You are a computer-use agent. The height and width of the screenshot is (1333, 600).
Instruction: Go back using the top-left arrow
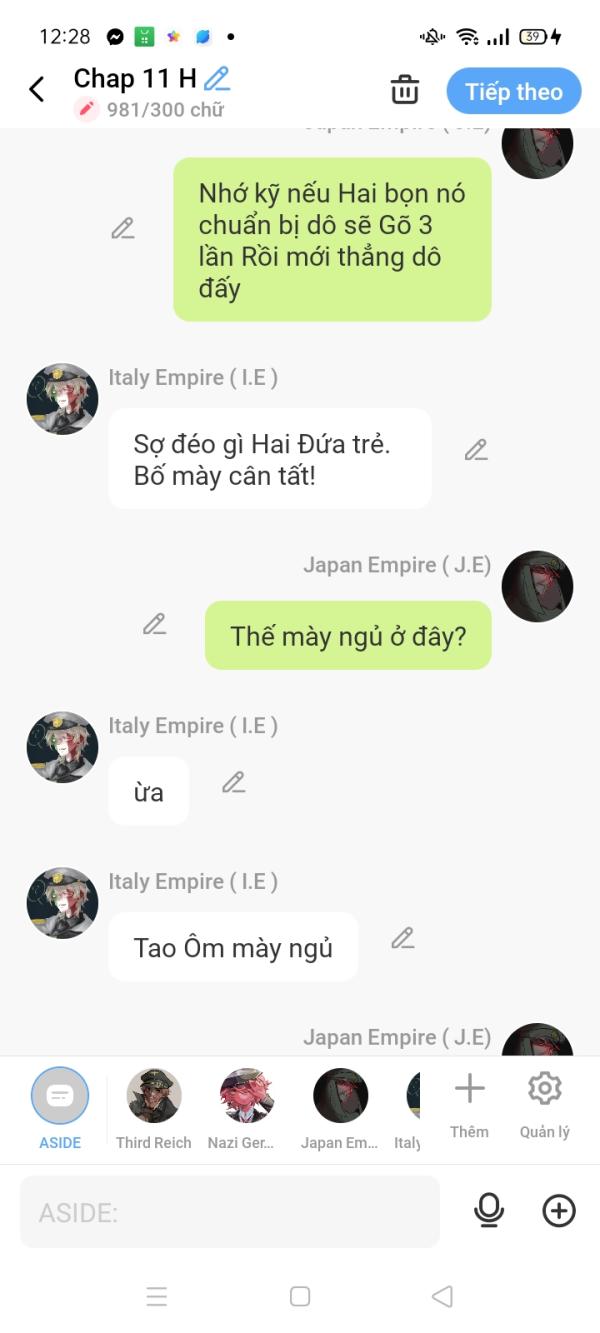(x=37, y=90)
